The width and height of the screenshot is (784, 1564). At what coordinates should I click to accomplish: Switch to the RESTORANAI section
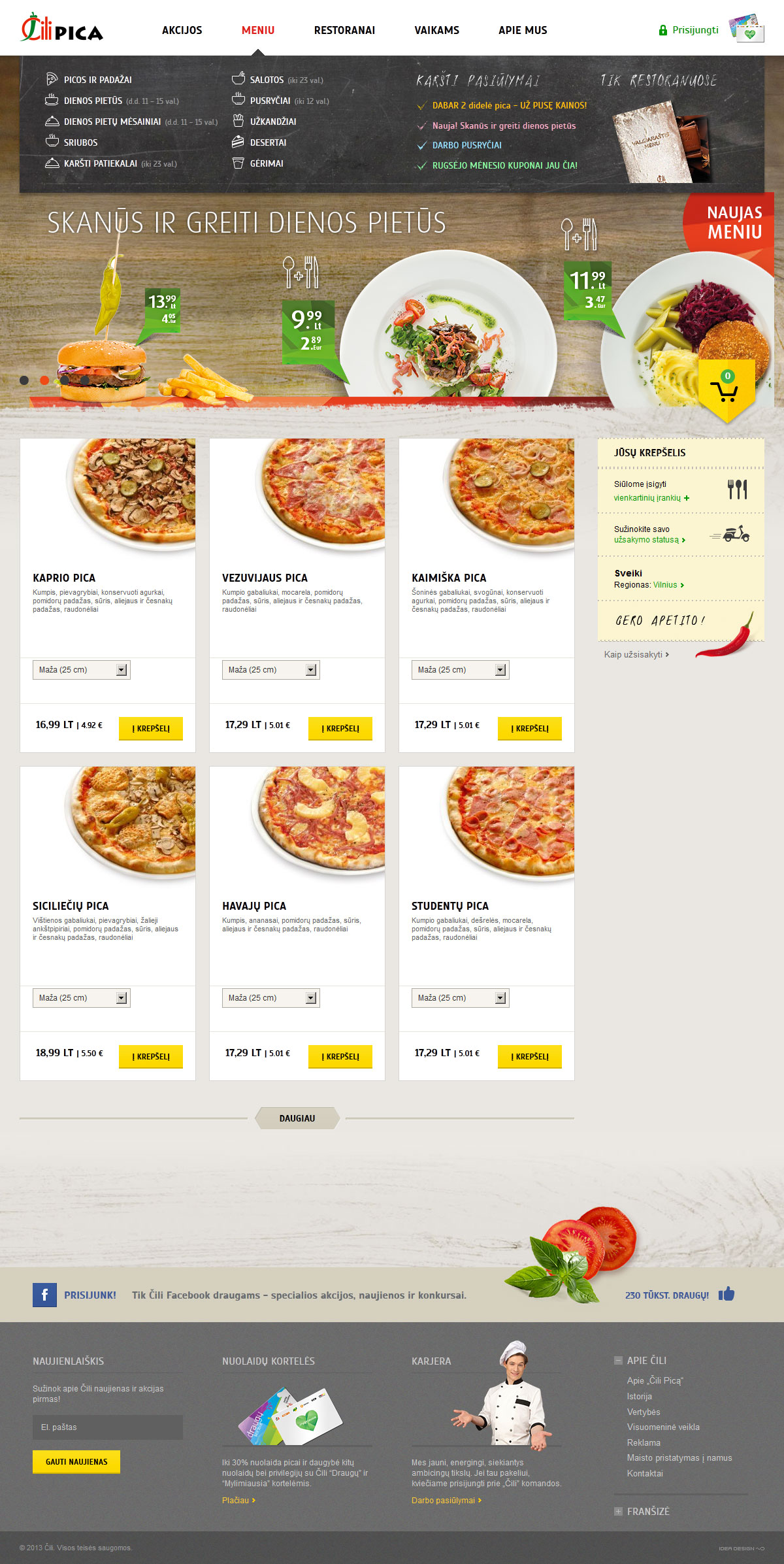(x=344, y=30)
